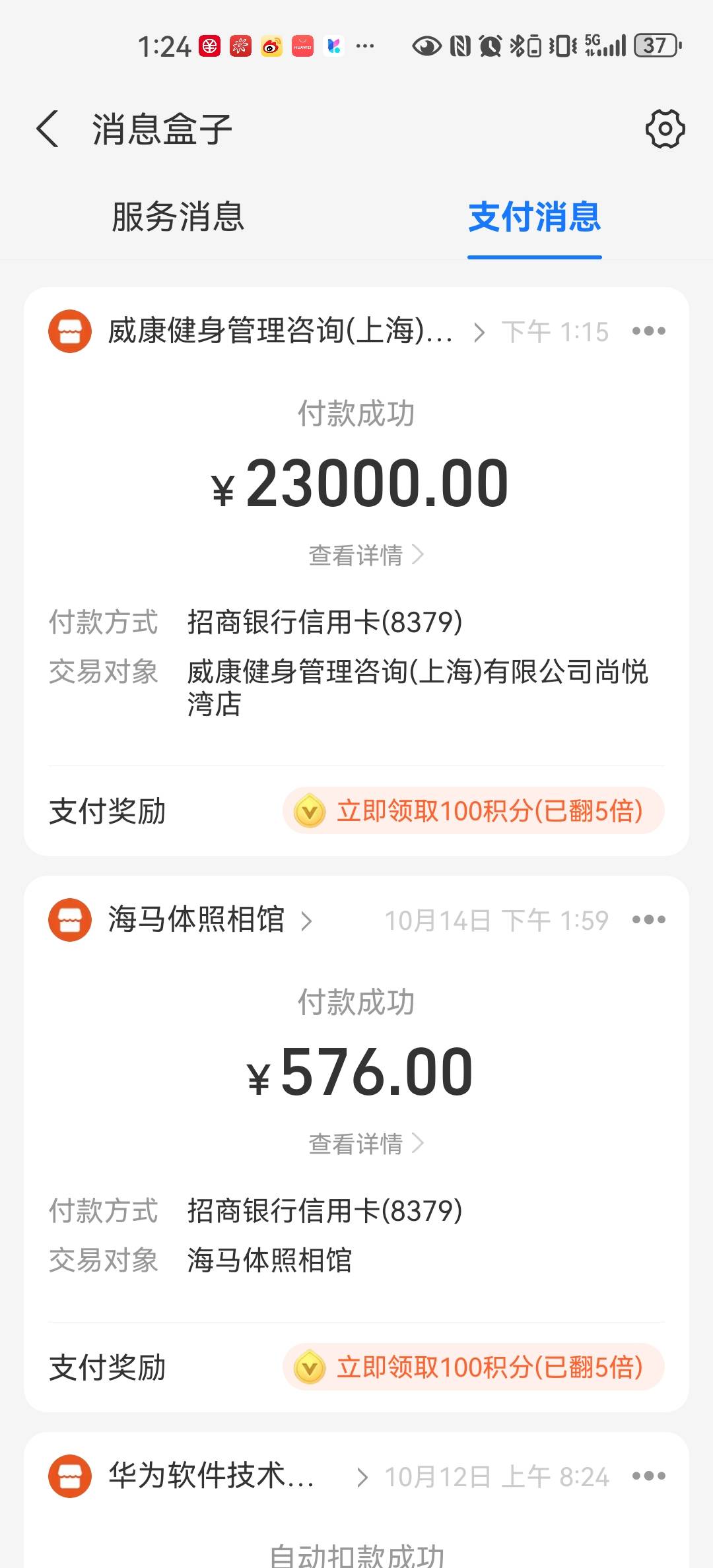Go back from 消息盒子
The height and width of the screenshot is (1568, 713).
coord(48,129)
